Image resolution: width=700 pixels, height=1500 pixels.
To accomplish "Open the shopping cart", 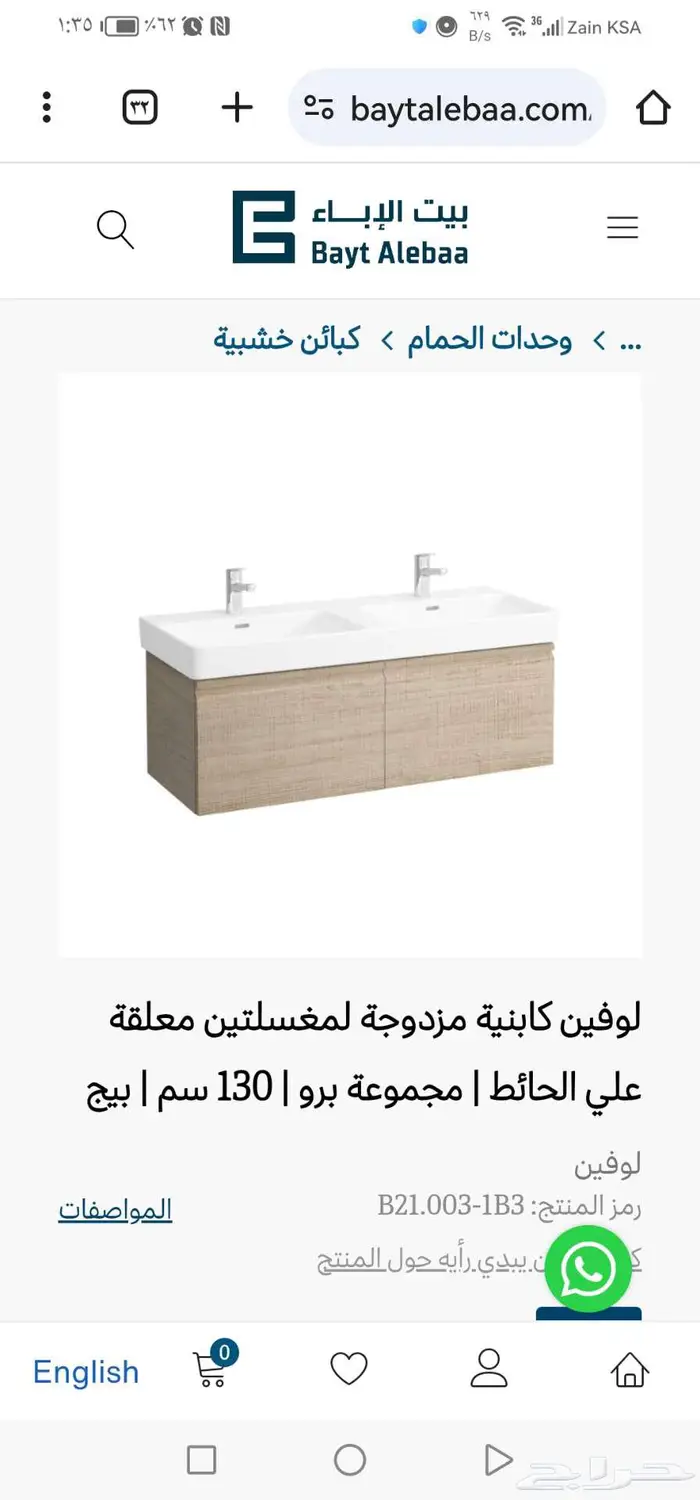I will 212,1368.
